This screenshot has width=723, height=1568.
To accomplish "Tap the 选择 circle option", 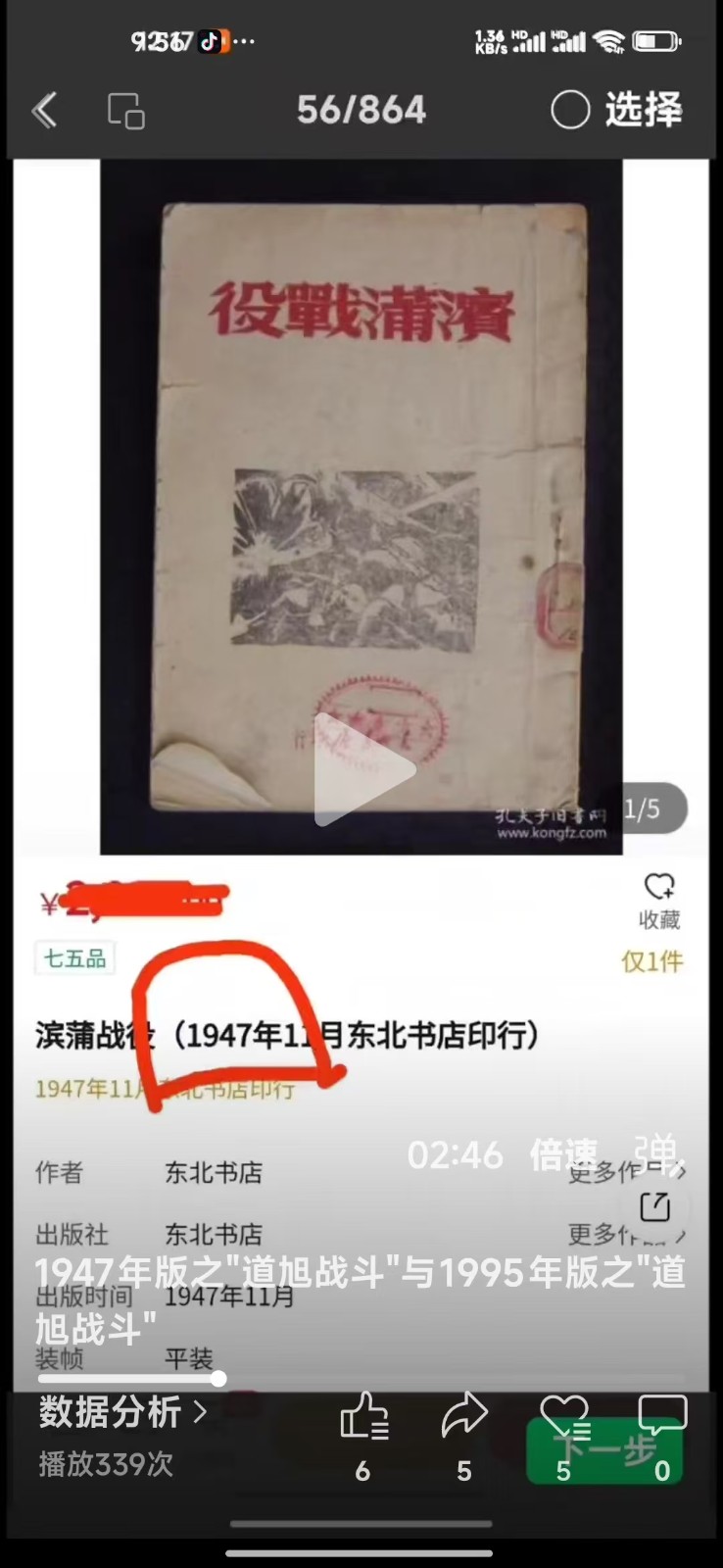I will (x=616, y=110).
